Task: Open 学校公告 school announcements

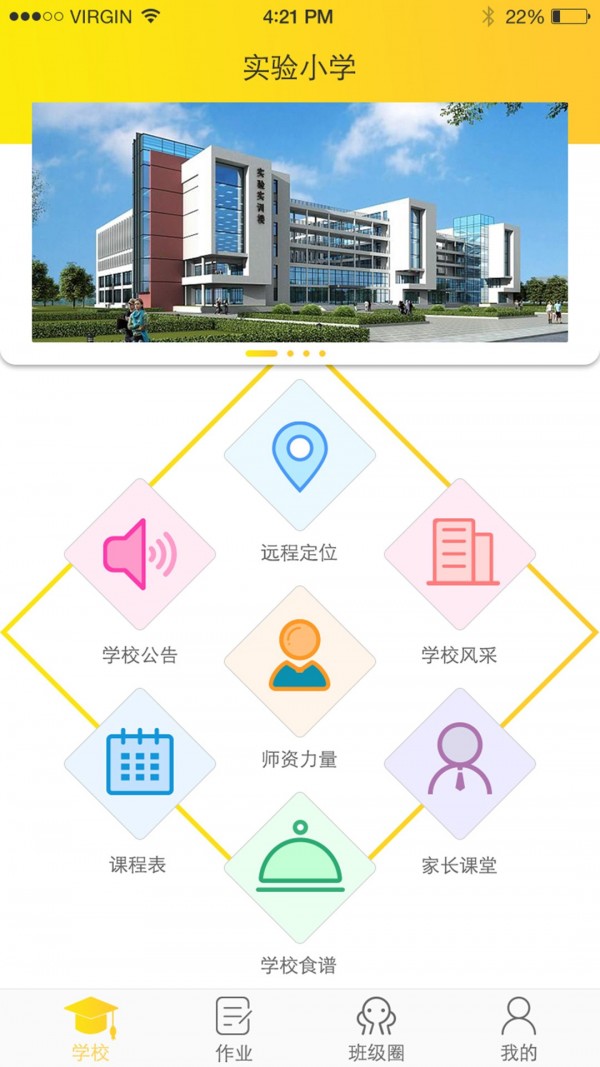Action: pyautogui.click(x=140, y=554)
